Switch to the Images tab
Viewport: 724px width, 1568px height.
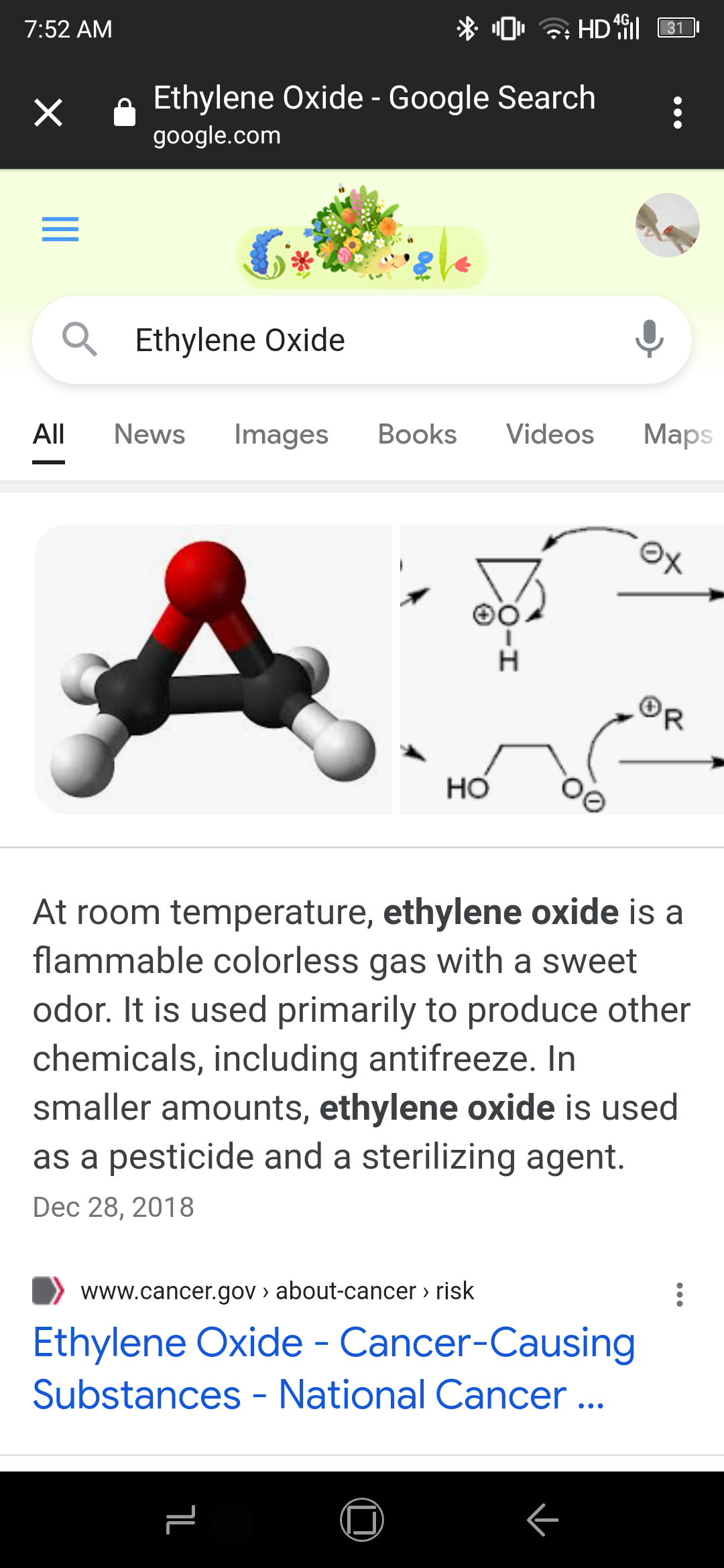[x=281, y=435]
